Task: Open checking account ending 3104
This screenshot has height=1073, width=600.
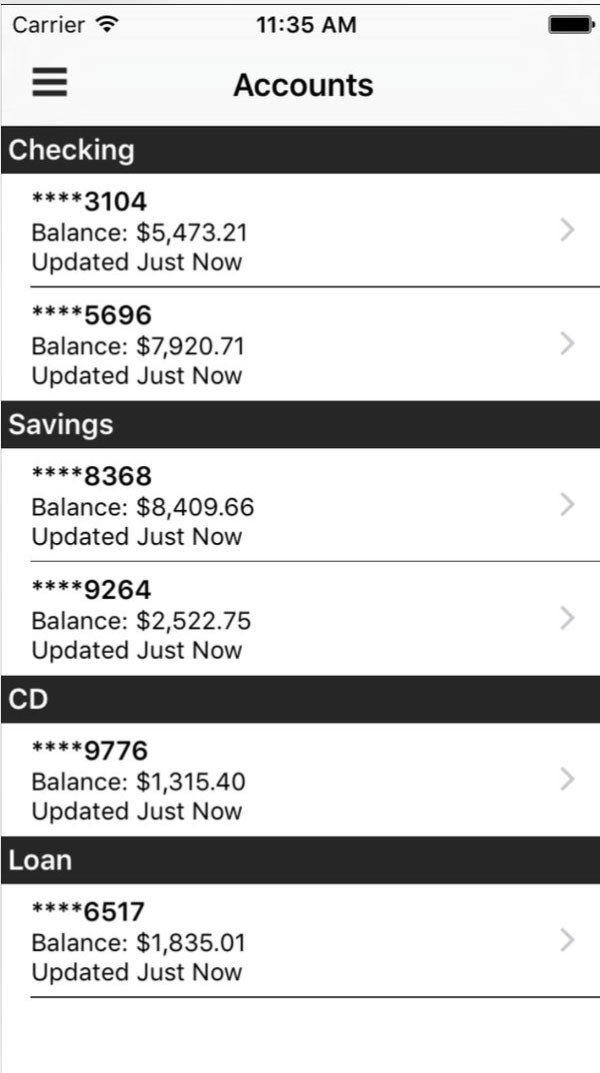Action: 300,231
